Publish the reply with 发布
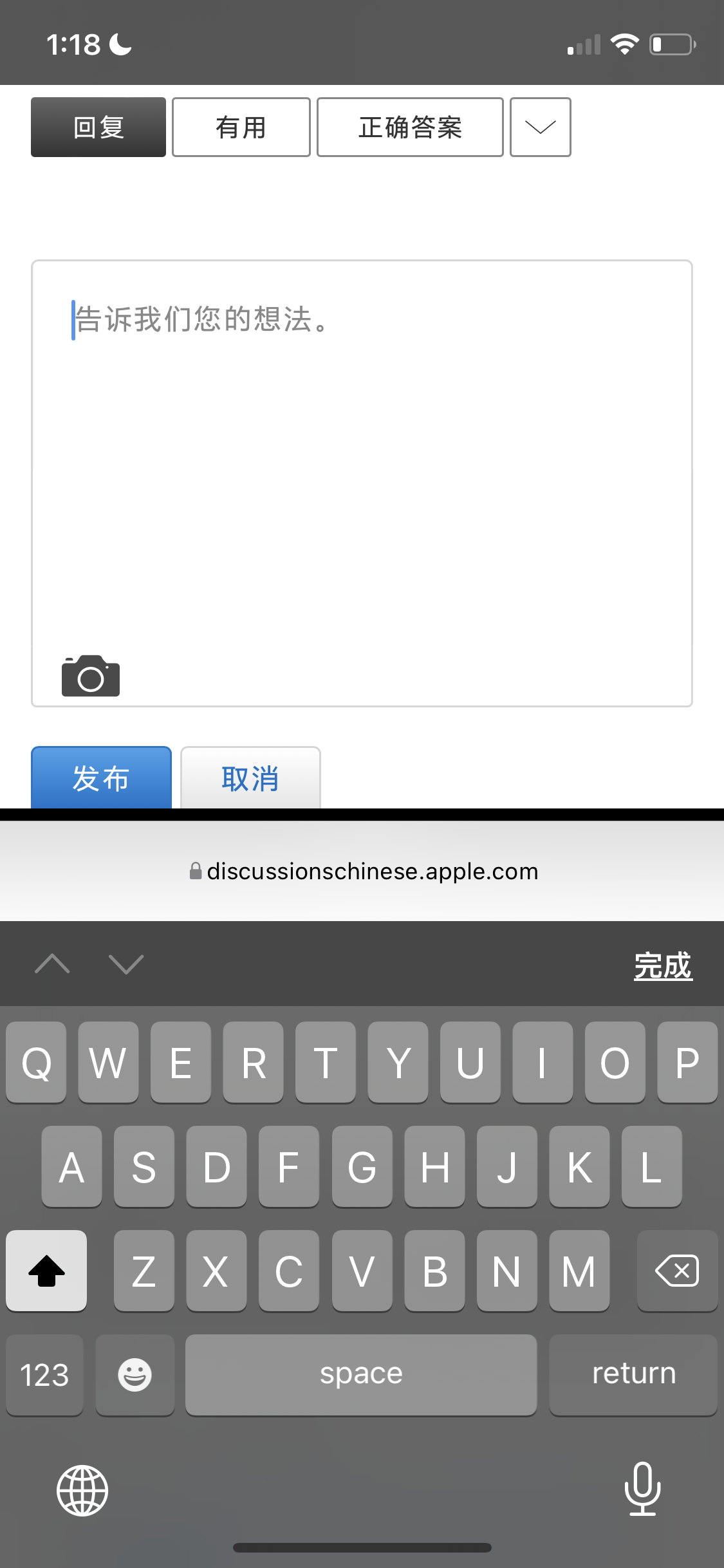 click(x=101, y=778)
